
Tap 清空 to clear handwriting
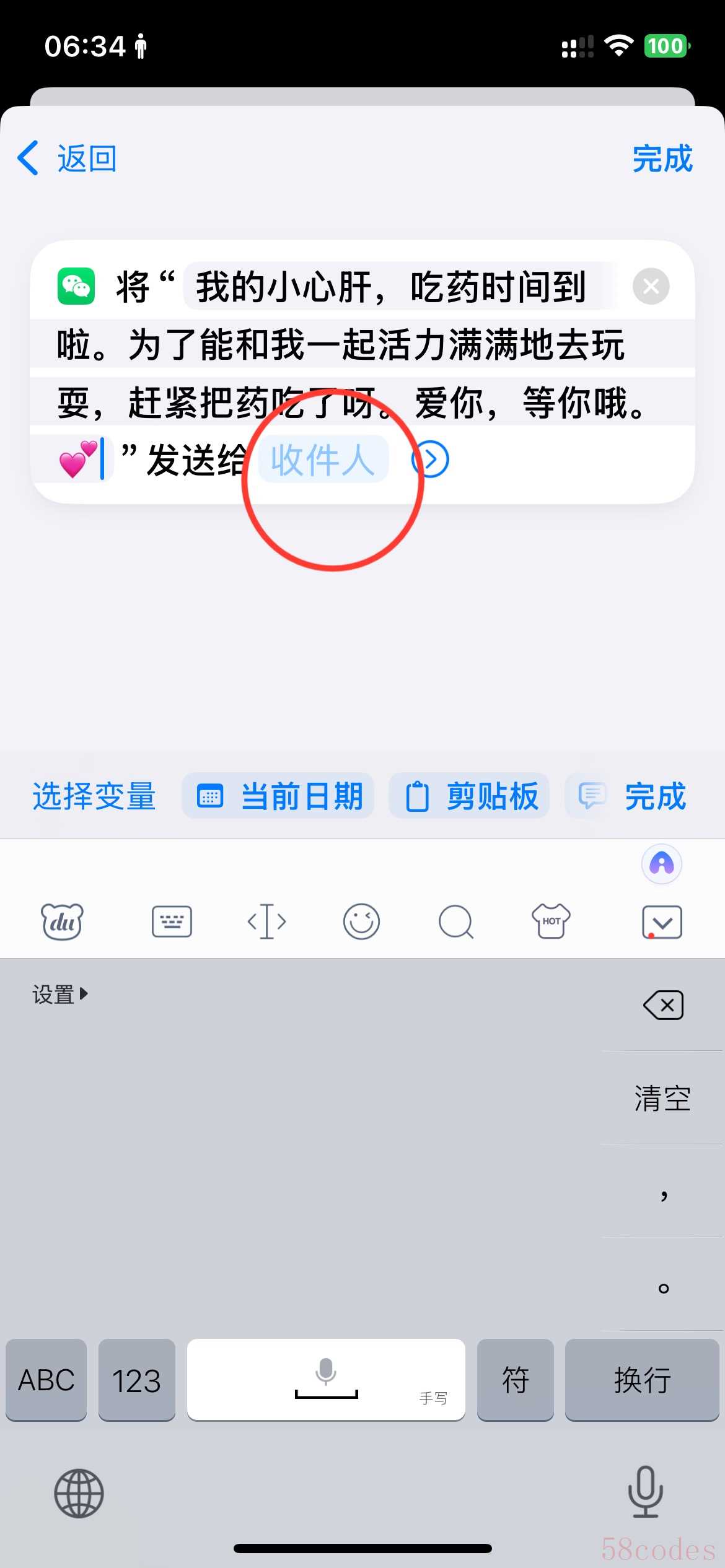tap(662, 1098)
